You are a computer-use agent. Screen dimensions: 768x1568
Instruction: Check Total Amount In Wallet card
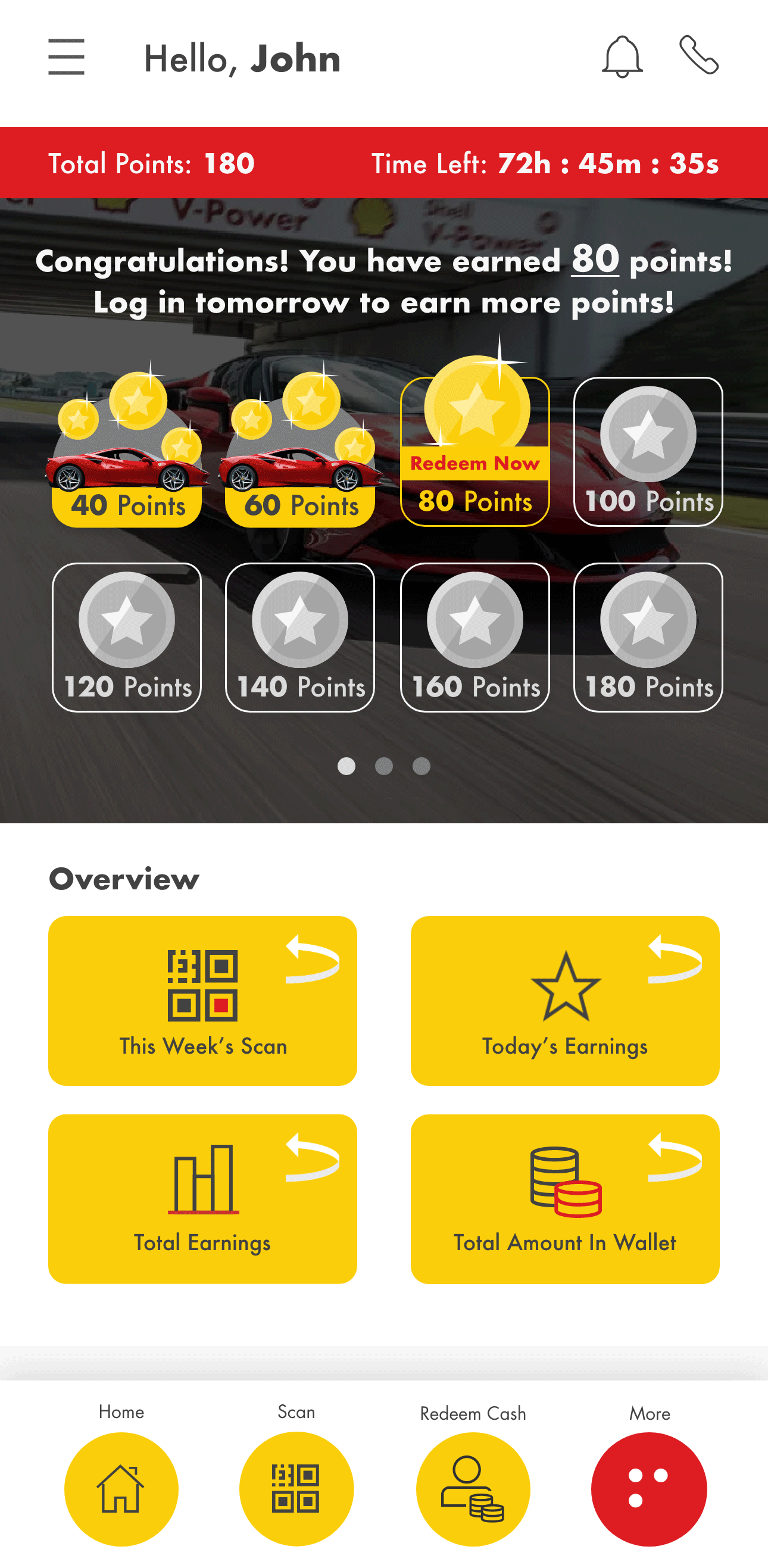[x=565, y=1198]
